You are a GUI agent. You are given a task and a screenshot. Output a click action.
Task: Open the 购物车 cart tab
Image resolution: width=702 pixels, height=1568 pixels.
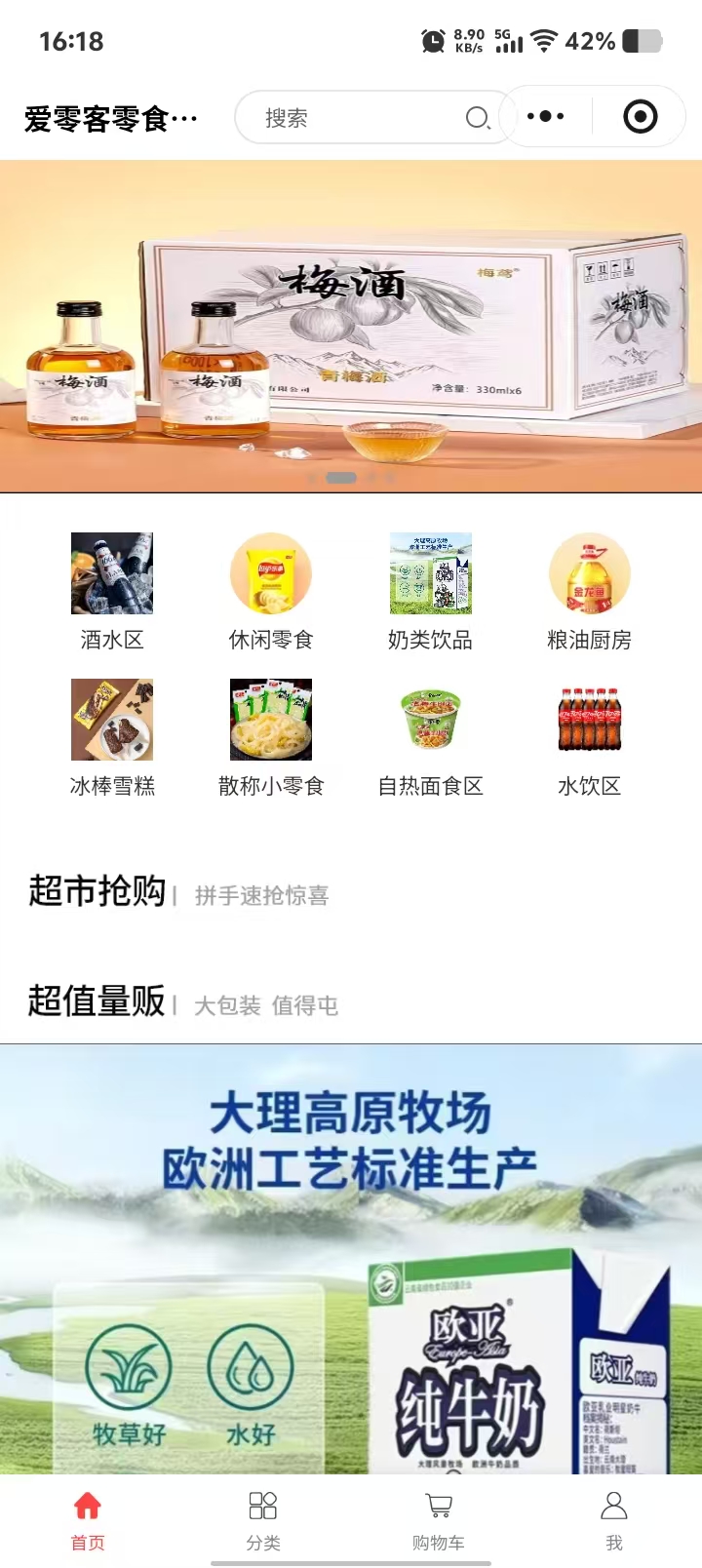439,1519
